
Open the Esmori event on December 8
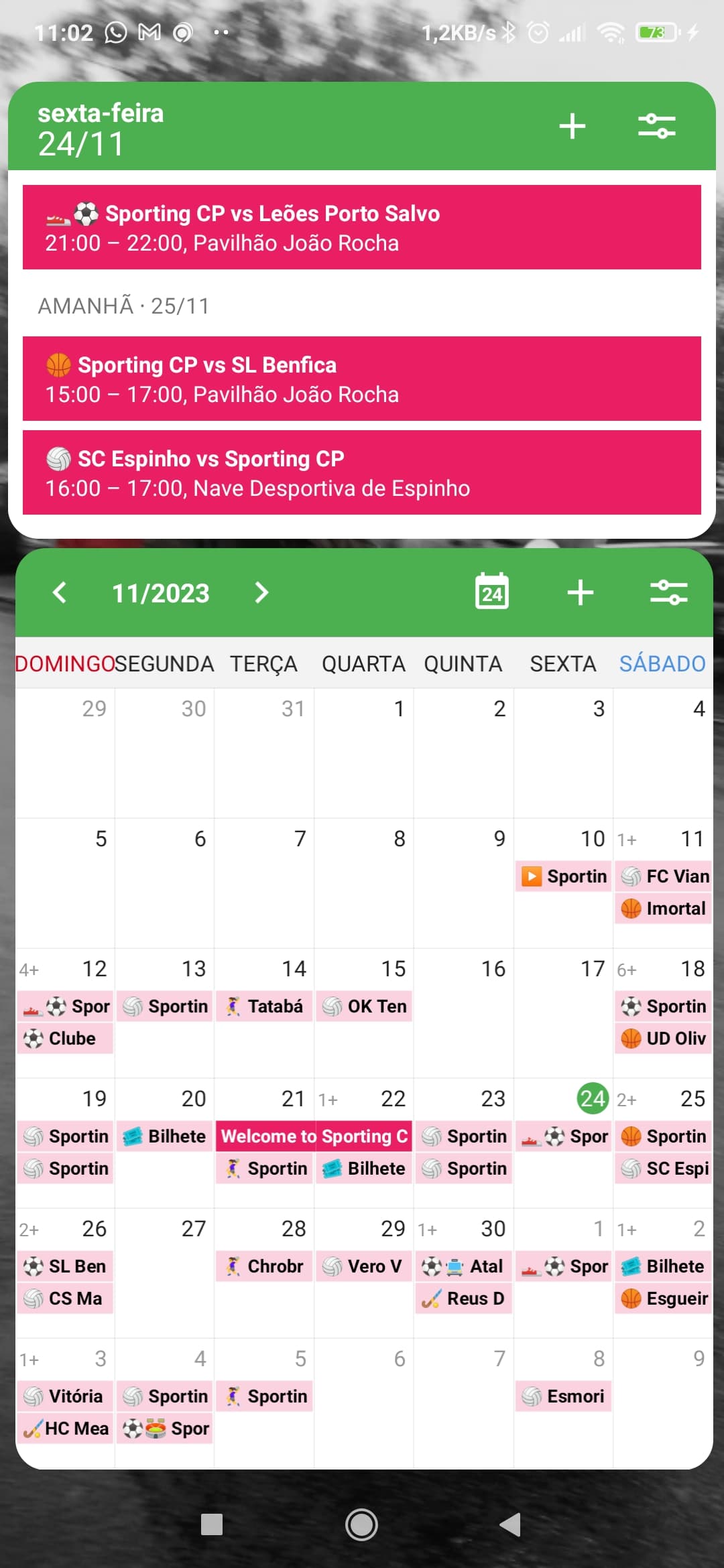(563, 1396)
